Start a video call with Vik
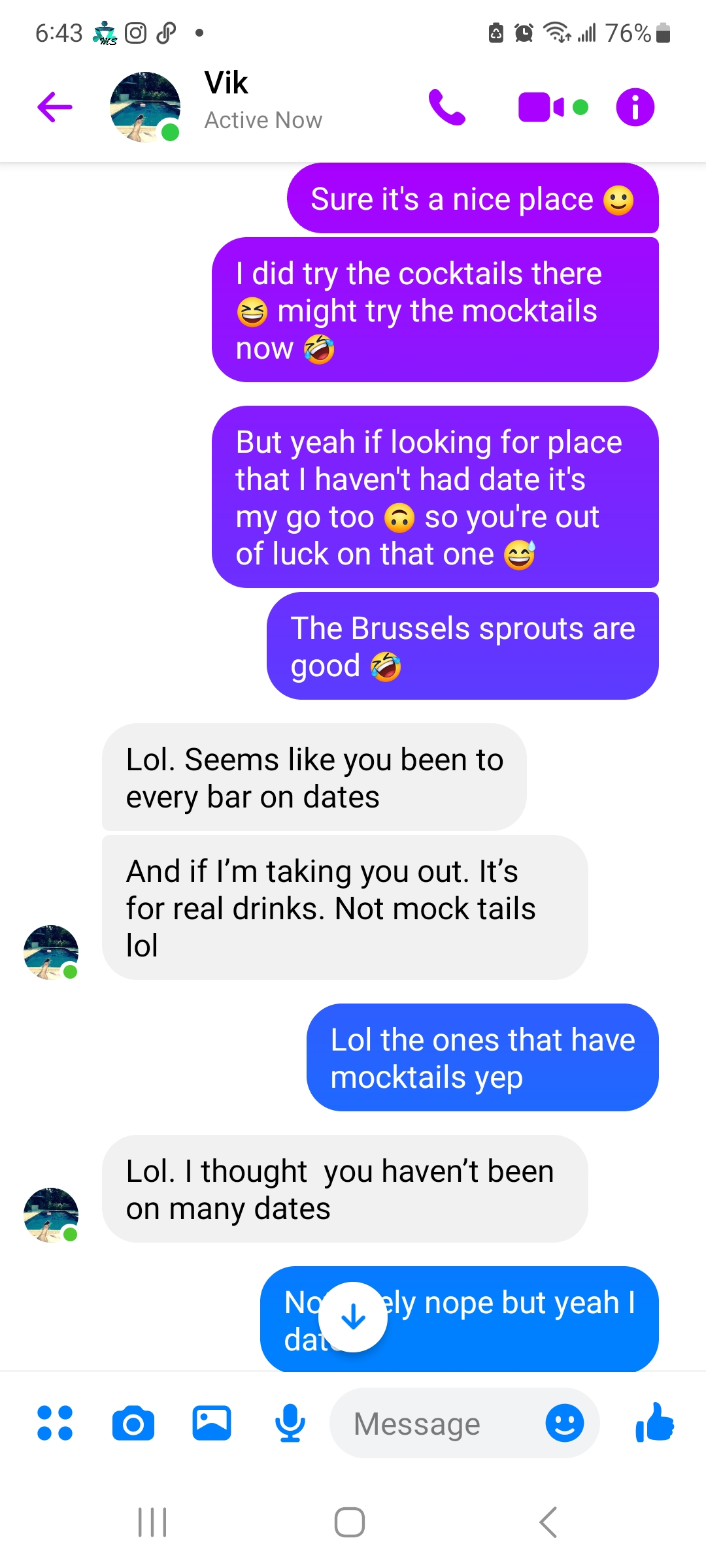This screenshot has height=1568, width=706. tap(541, 107)
